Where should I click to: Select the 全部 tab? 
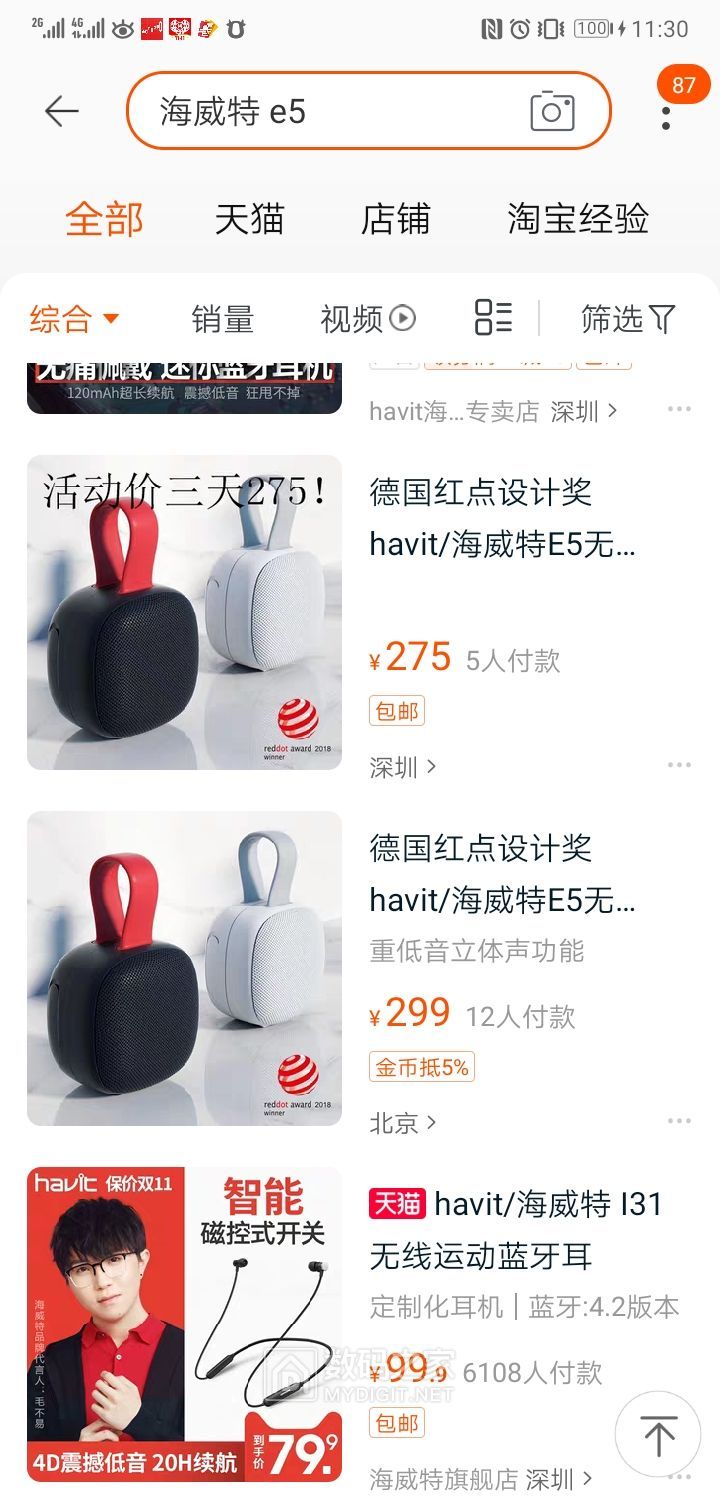(x=104, y=219)
